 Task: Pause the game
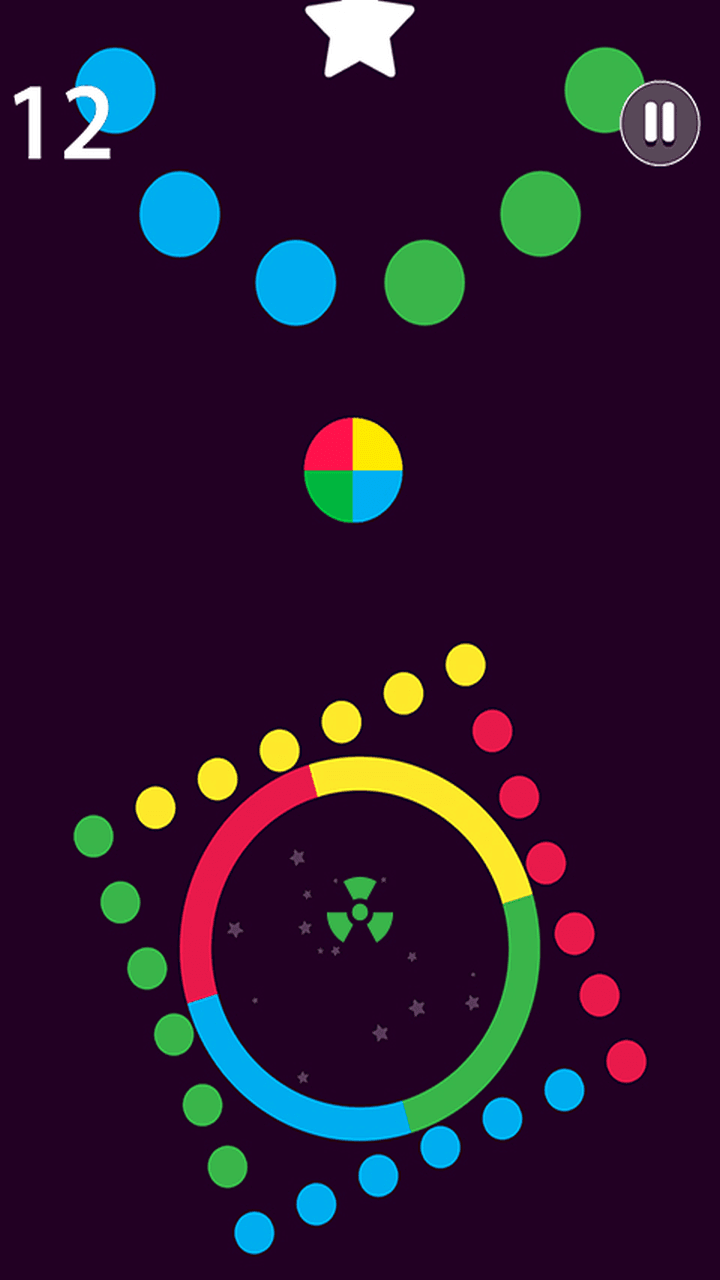coord(659,124)
